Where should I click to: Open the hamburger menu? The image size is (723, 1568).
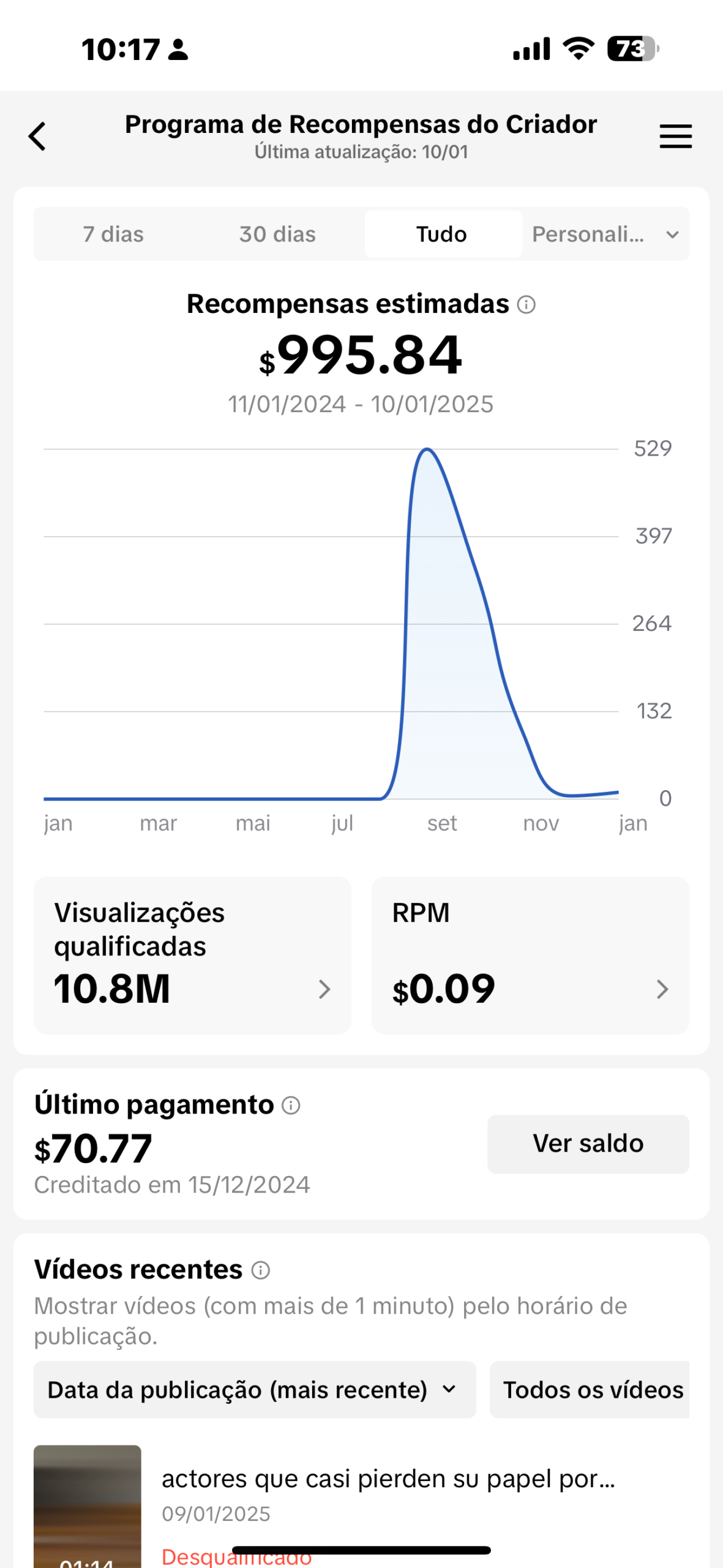[x=675, y=136]
